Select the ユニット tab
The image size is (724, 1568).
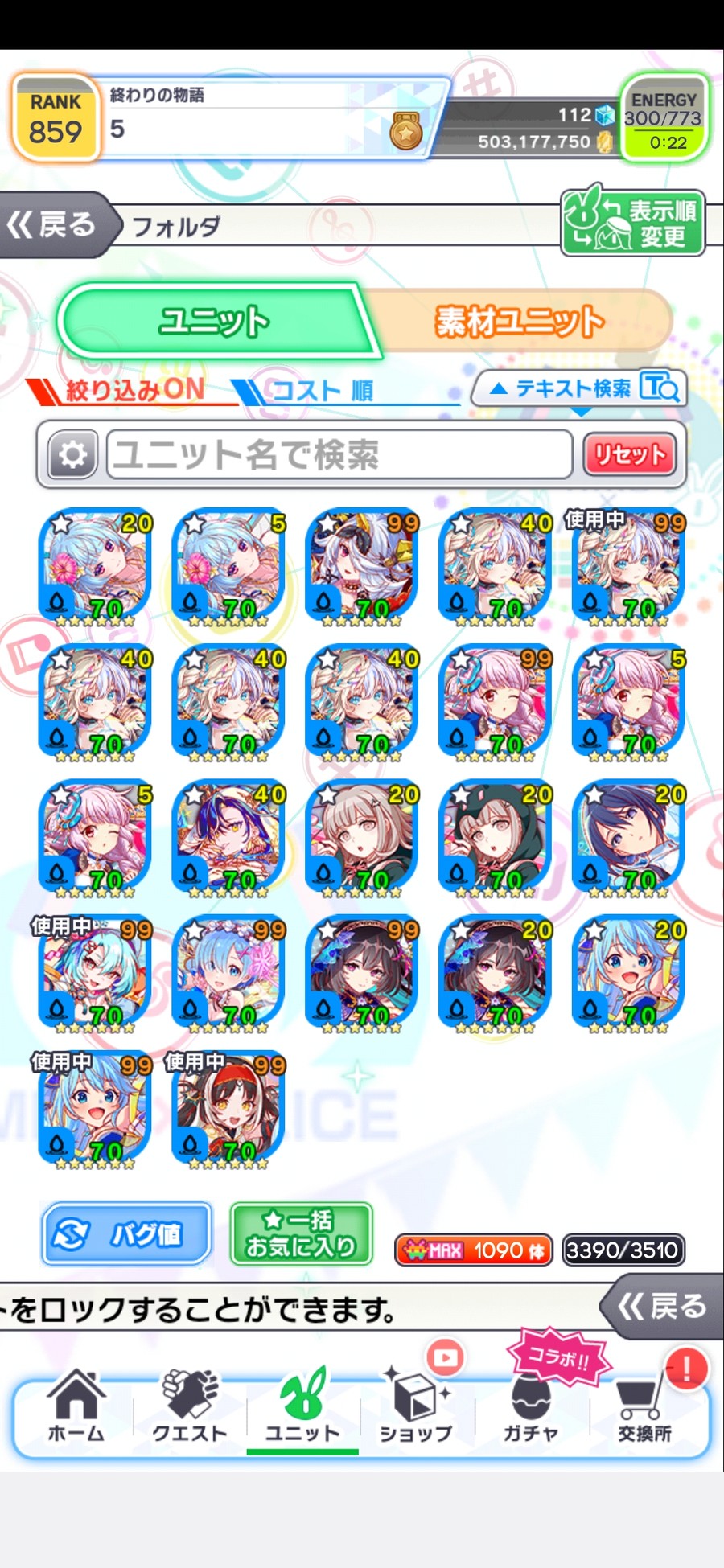(x=214, y=321)
